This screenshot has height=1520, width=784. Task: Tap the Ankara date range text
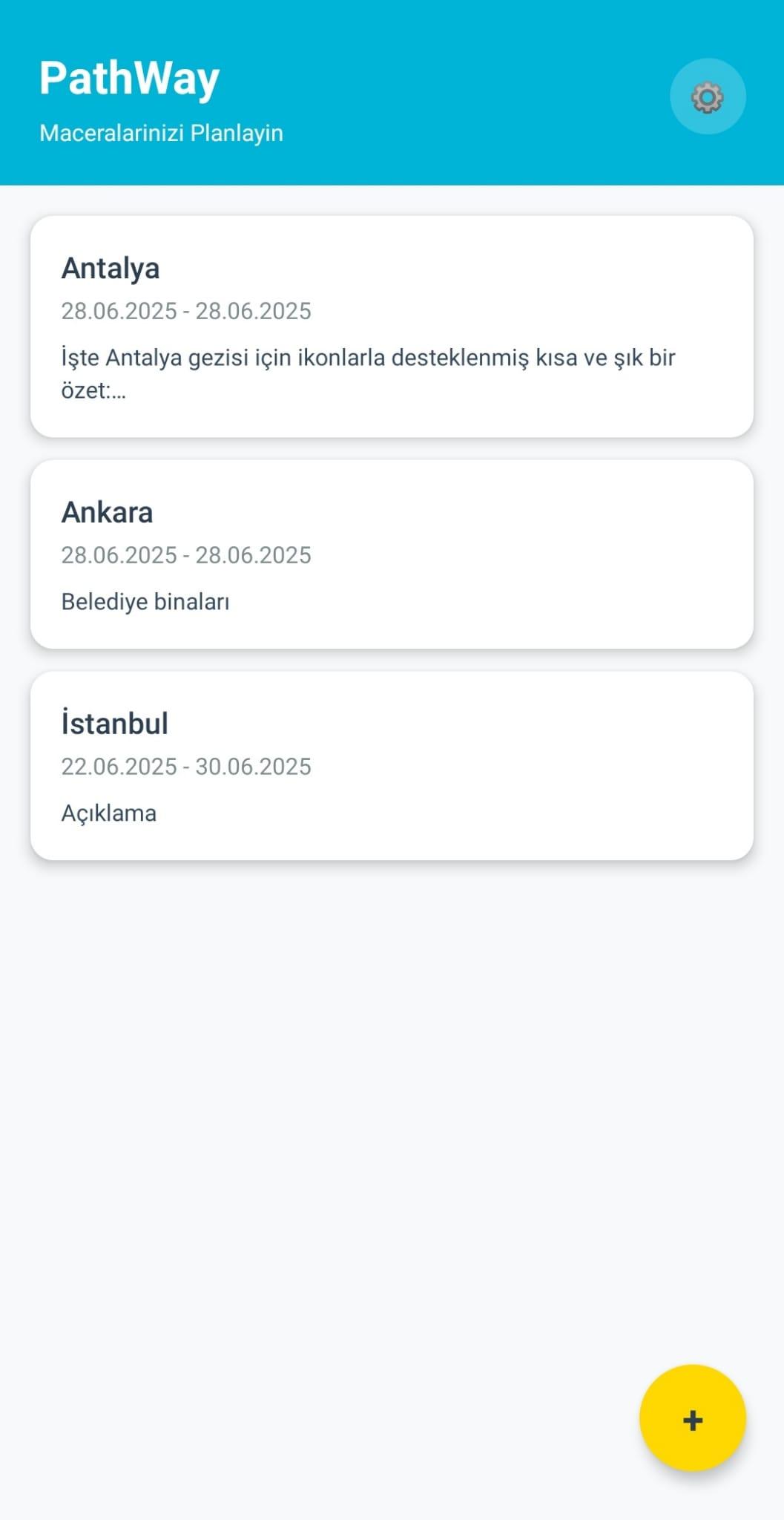click(186, 554)
